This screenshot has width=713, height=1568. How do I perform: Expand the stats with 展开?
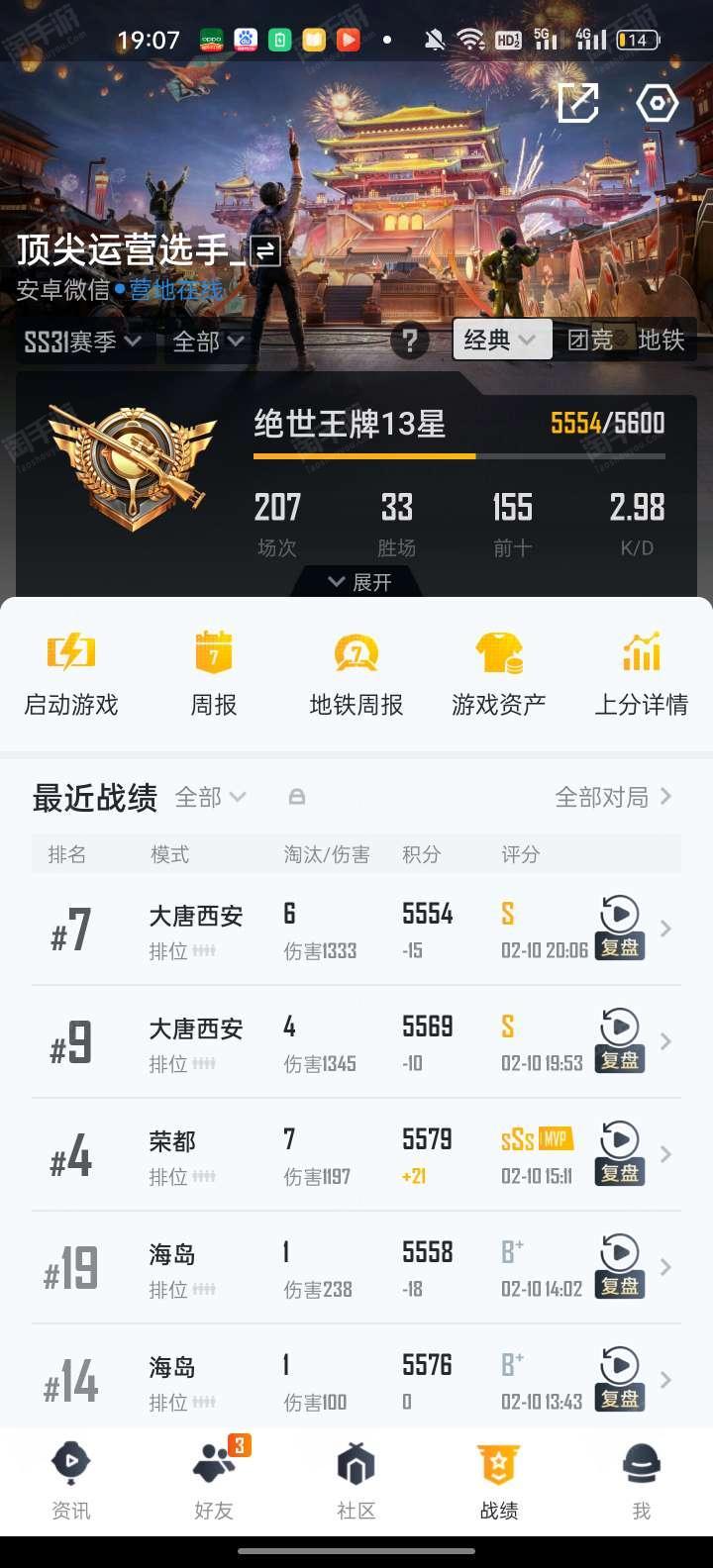point(358,582)
